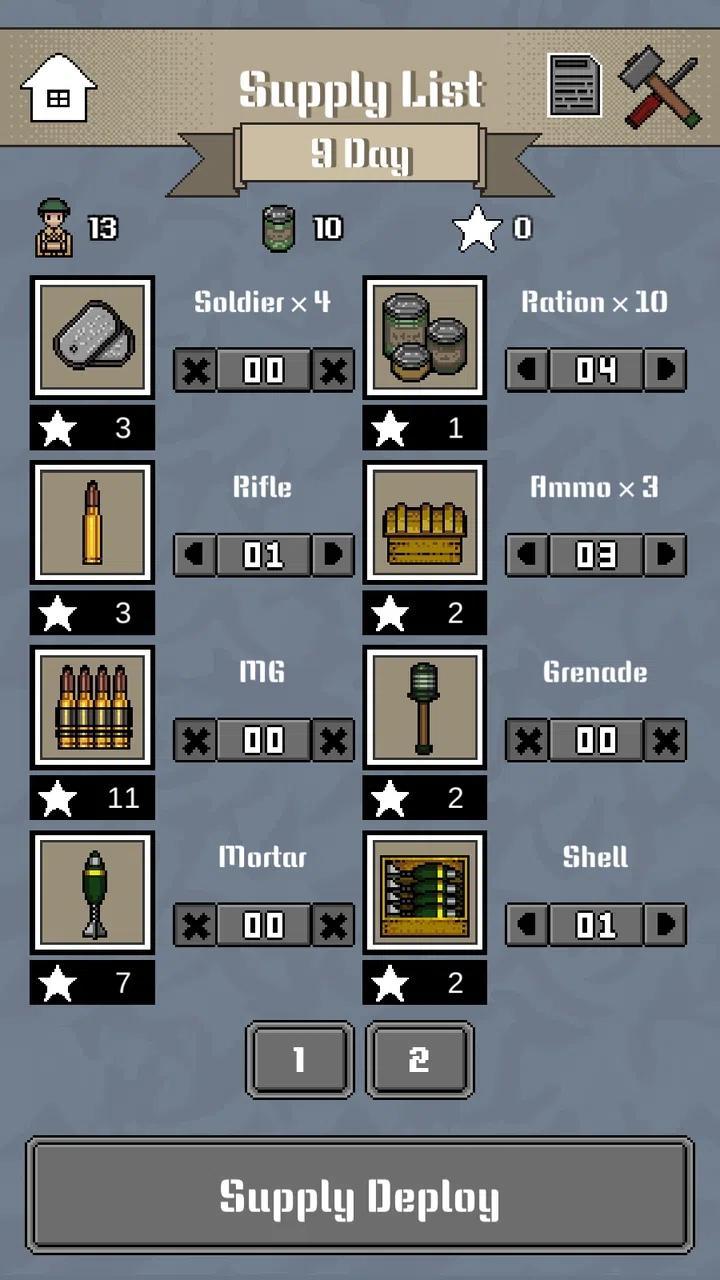Decrease Ammo quantity with left arrow
This screenshot has width=720, height=1280.
click(x=527, y=555)
